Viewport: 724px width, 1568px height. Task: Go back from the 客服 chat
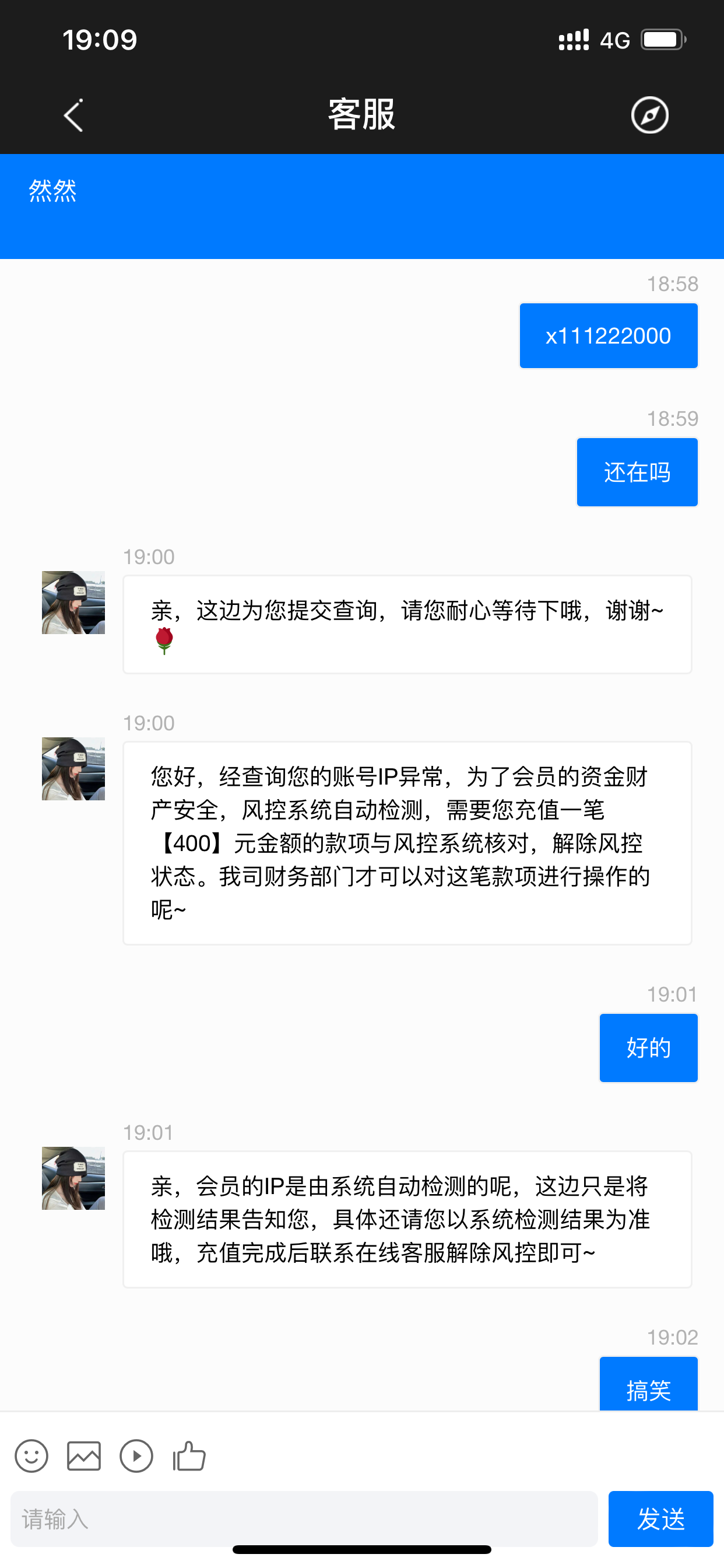[73, 115]
